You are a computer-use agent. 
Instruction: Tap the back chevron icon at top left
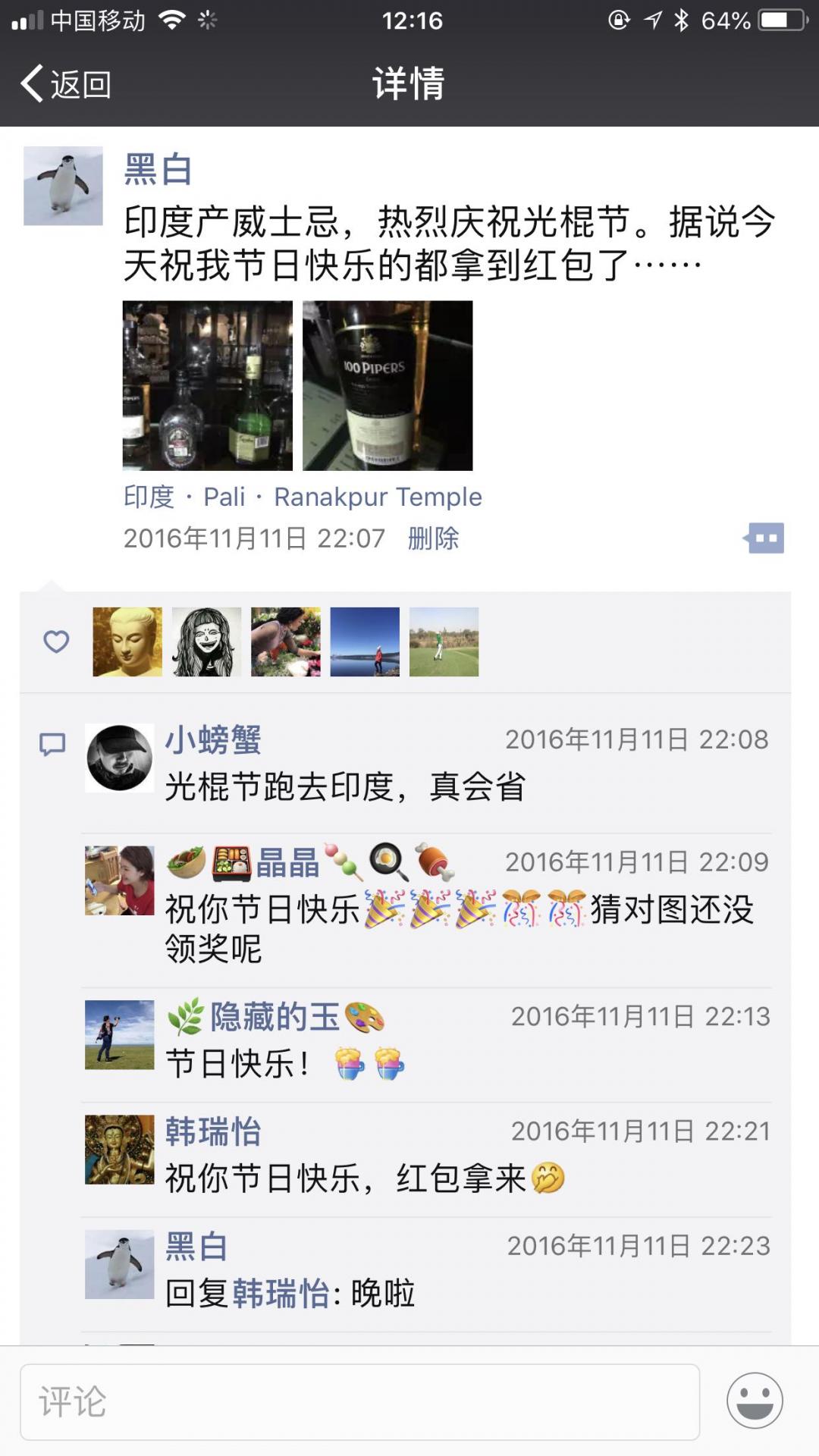31,86
